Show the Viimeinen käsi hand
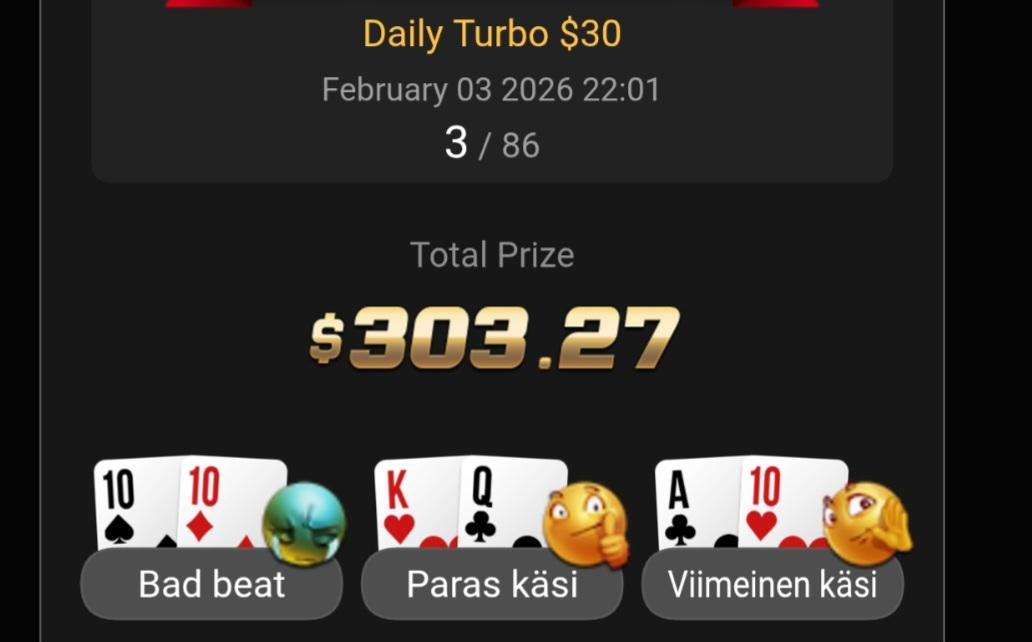 point(772,584)
